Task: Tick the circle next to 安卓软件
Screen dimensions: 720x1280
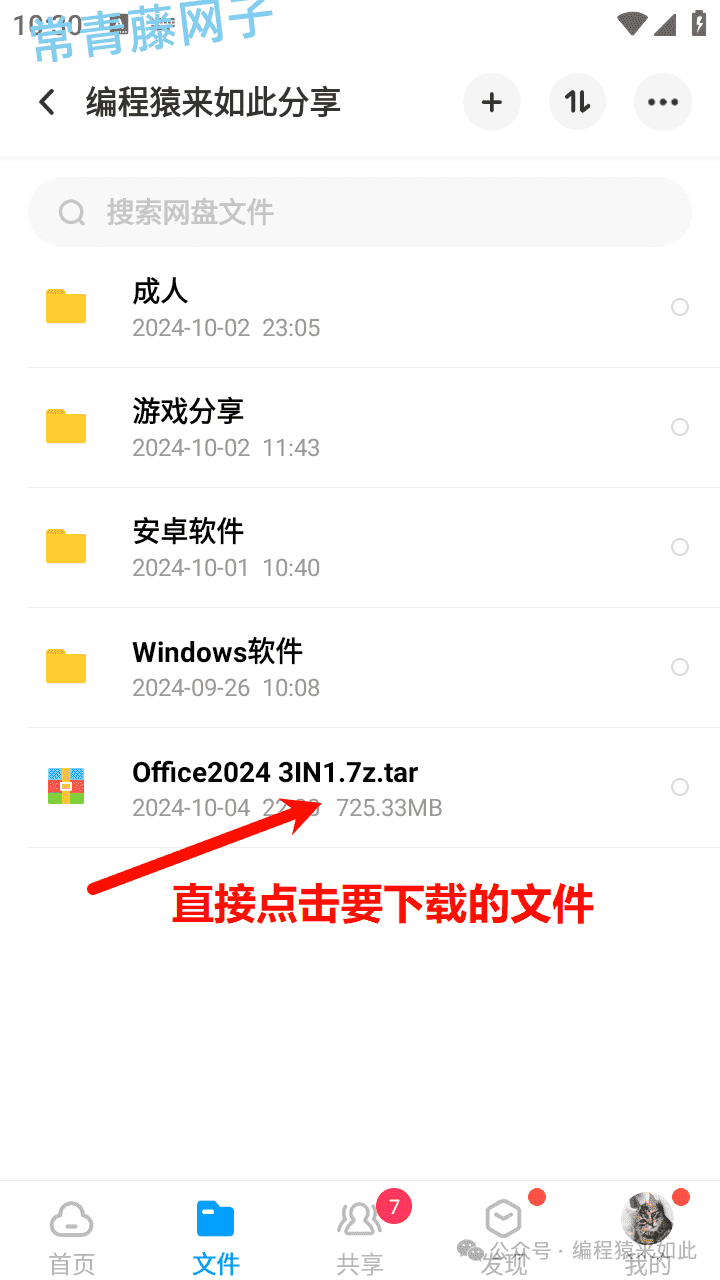Action: [x=680, y=547]
